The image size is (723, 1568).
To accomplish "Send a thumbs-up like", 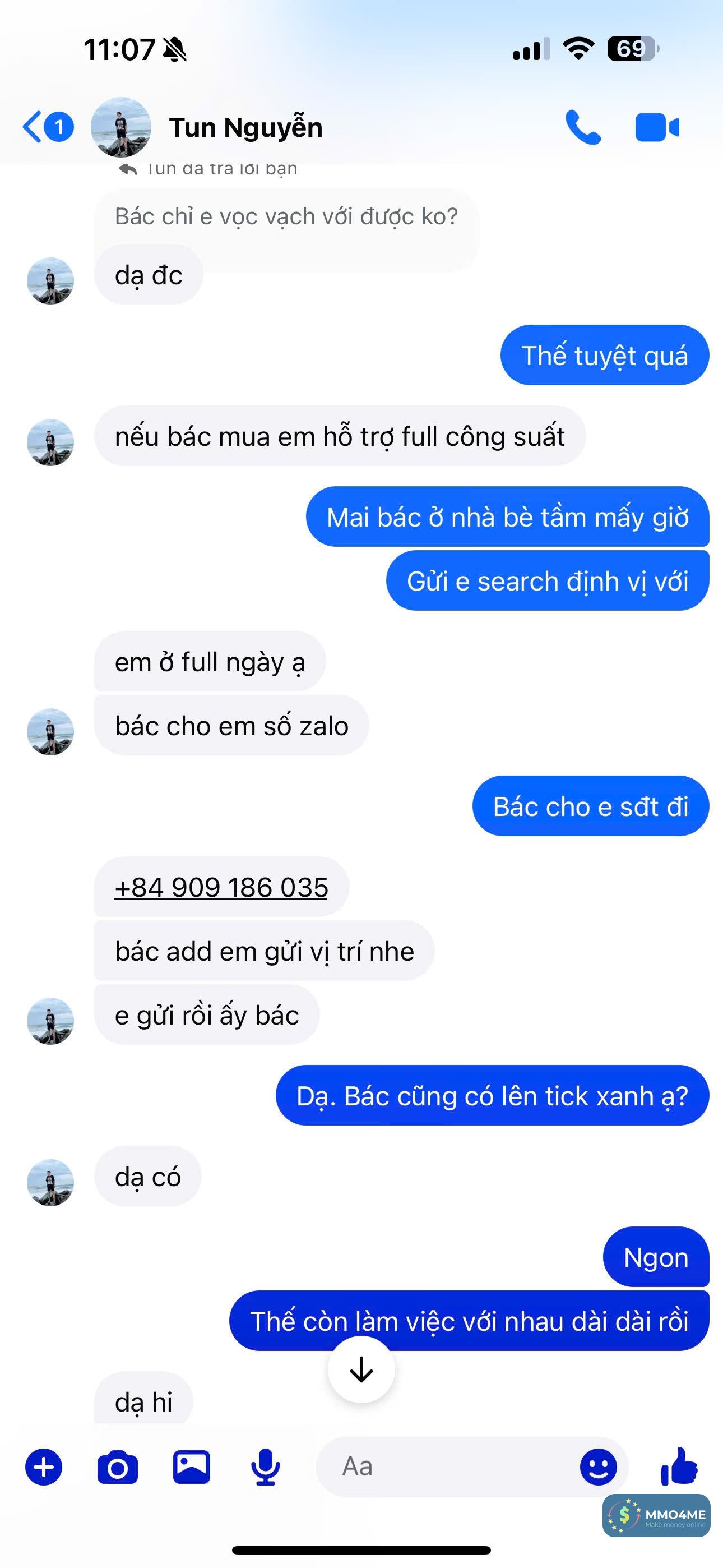I will click(679, 1467).
